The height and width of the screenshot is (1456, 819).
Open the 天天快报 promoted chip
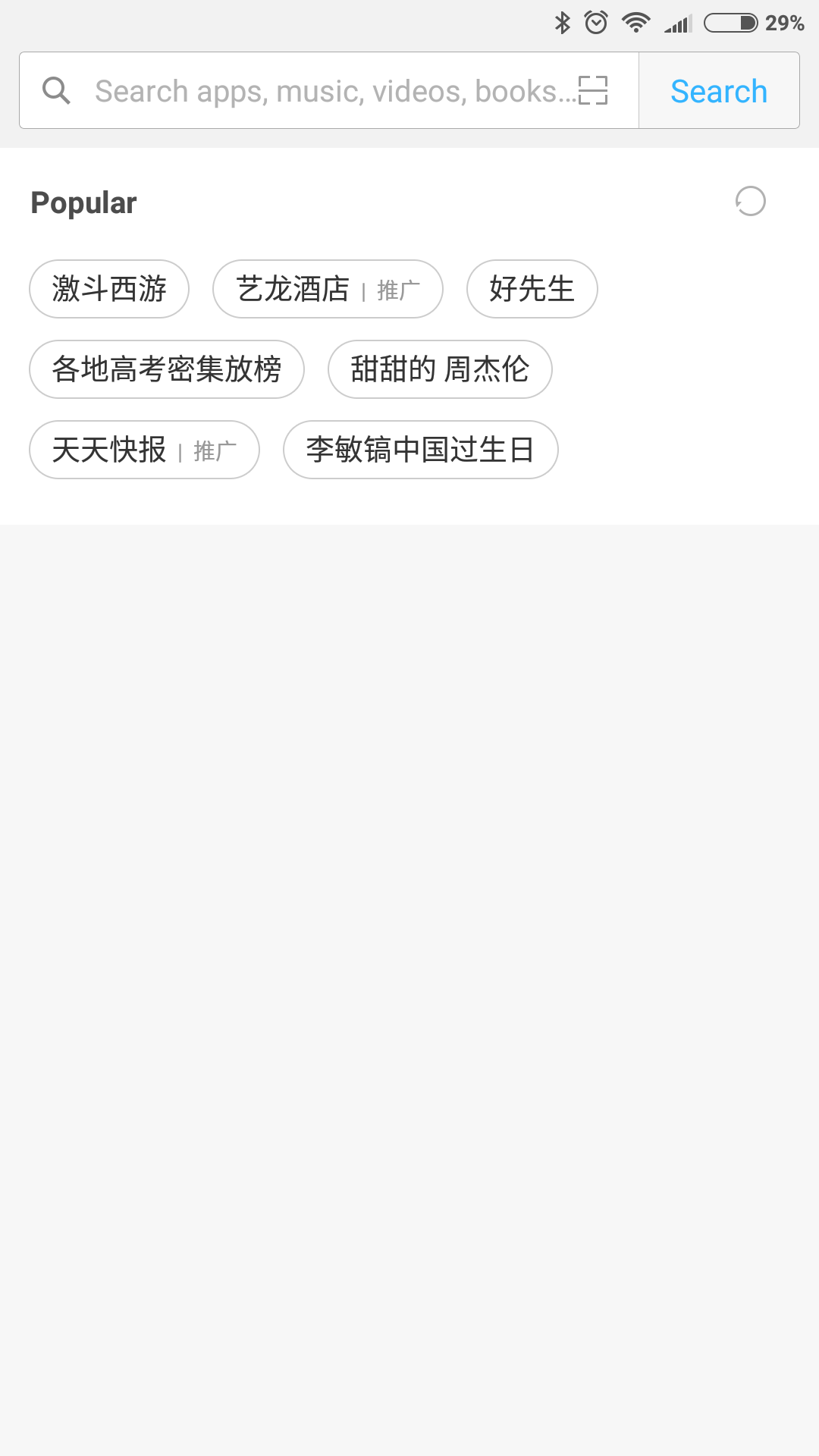[x=144, y=450]
